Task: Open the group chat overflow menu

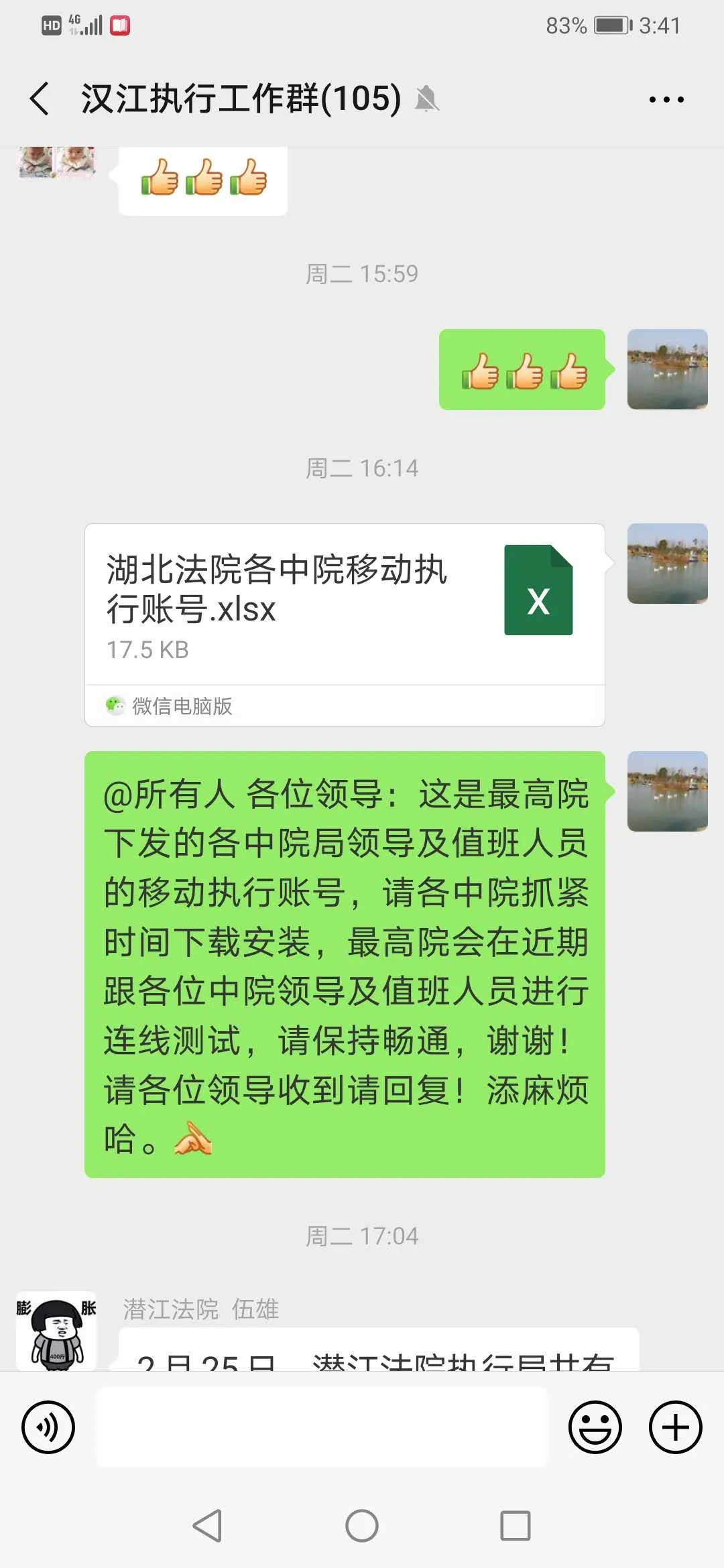Action: 666,100
